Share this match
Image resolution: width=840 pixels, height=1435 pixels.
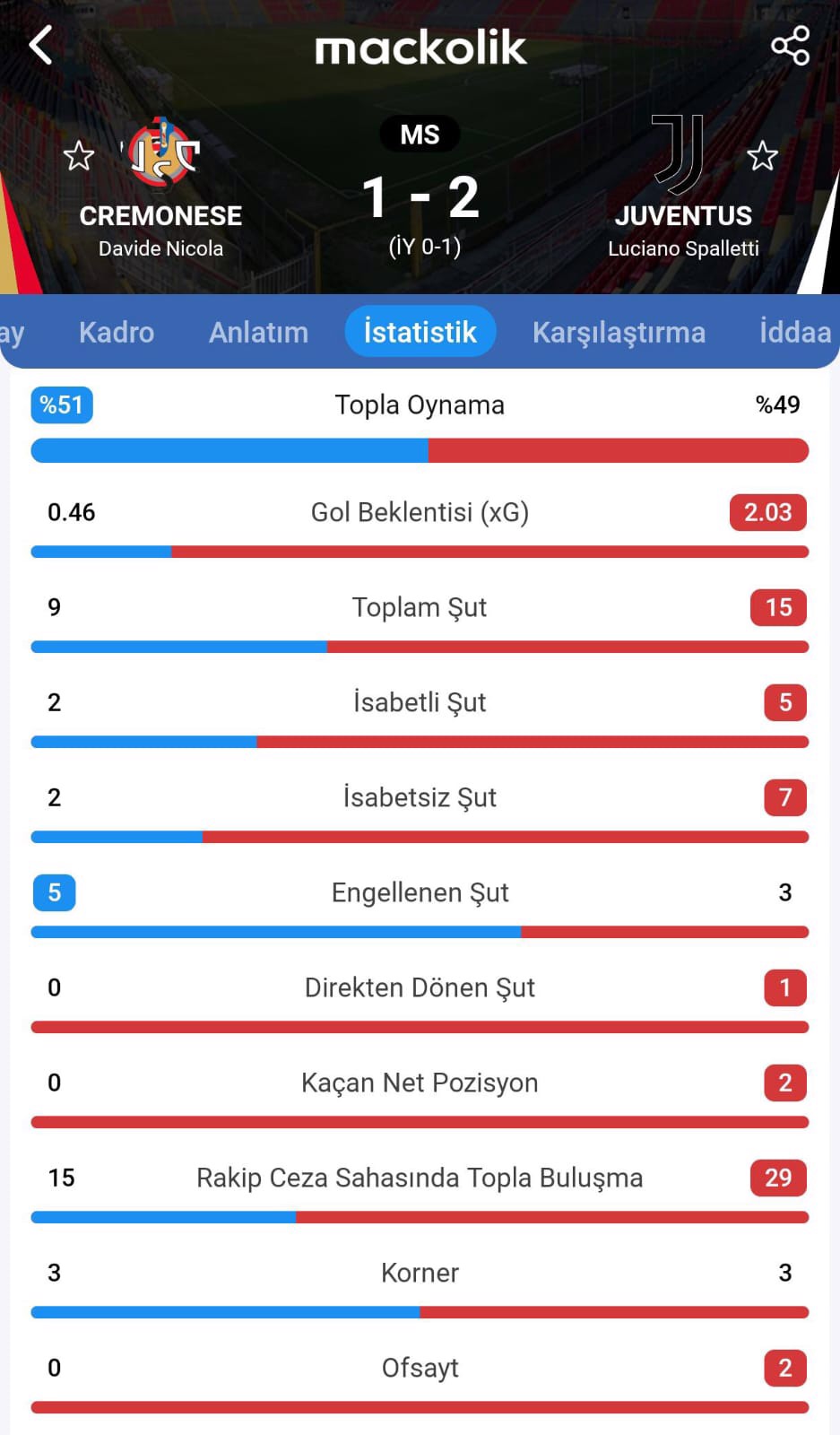pos(790,46)
